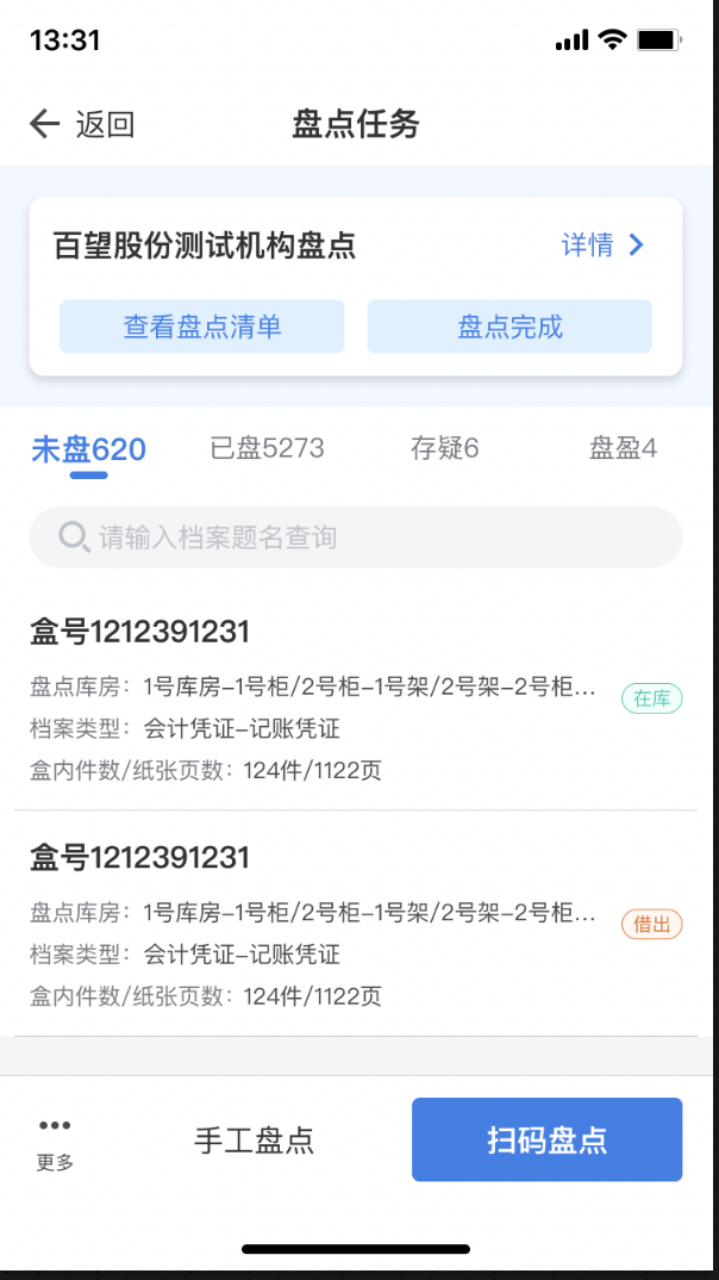The height and width of the screenshot is (1280, 719).
Task: Tap the 查看盘点清单 button
Action: 202,327
